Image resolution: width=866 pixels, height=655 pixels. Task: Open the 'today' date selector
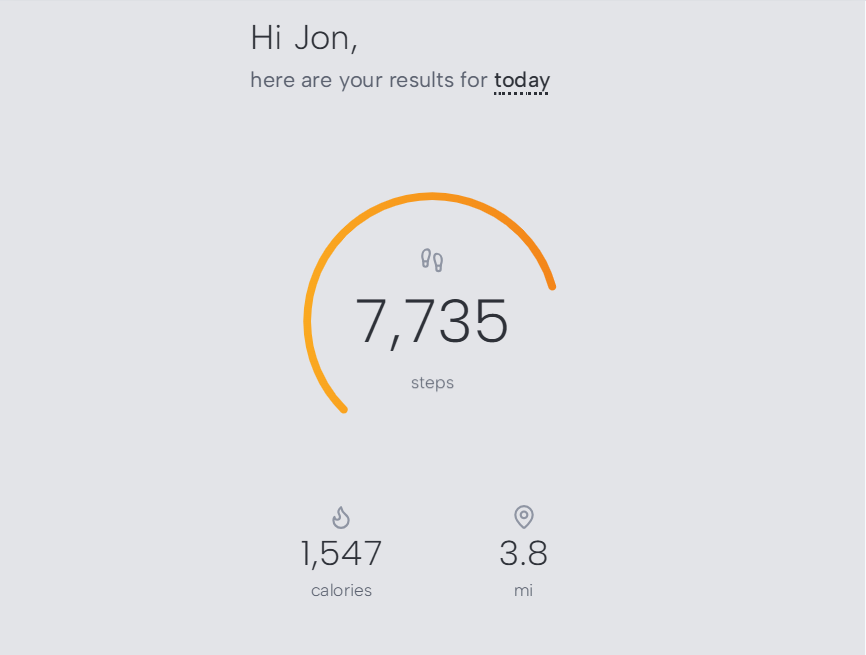click(x=521, y=80)
